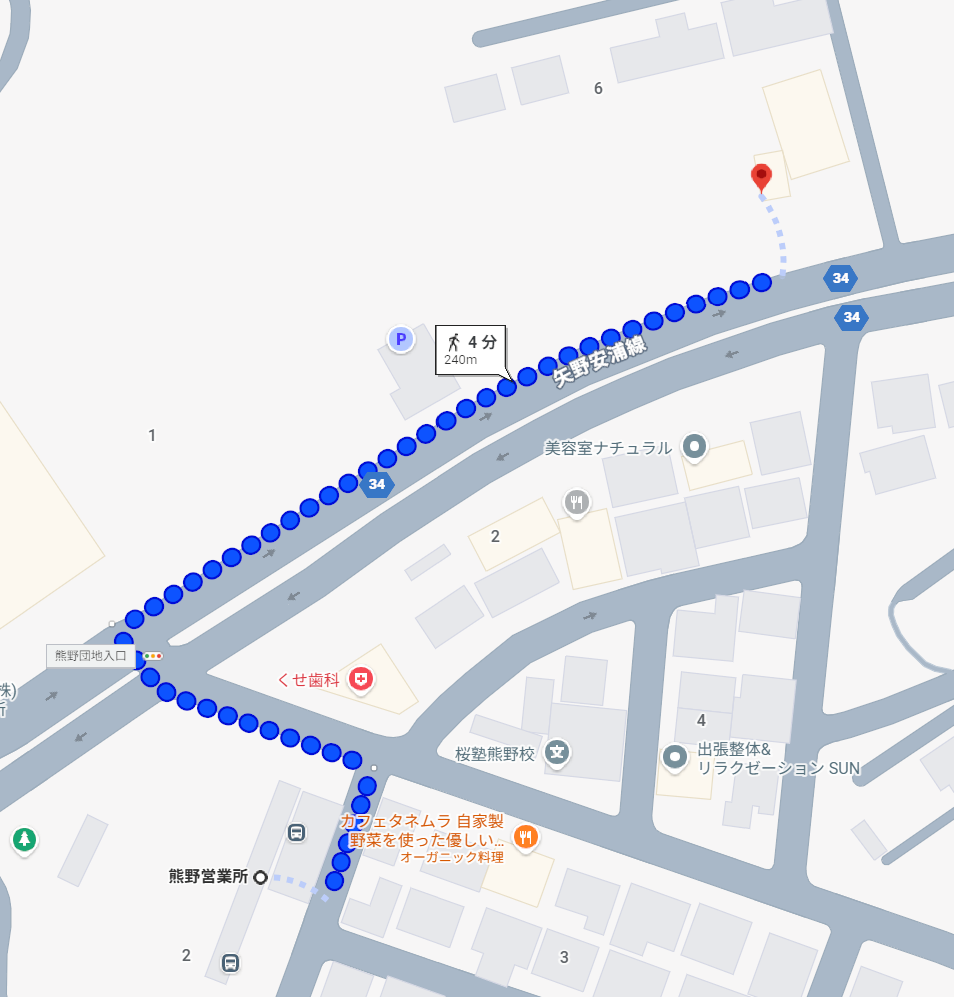Open 出張整体&リラクゼーション SUN marker
954x997 pixels.
675,757
